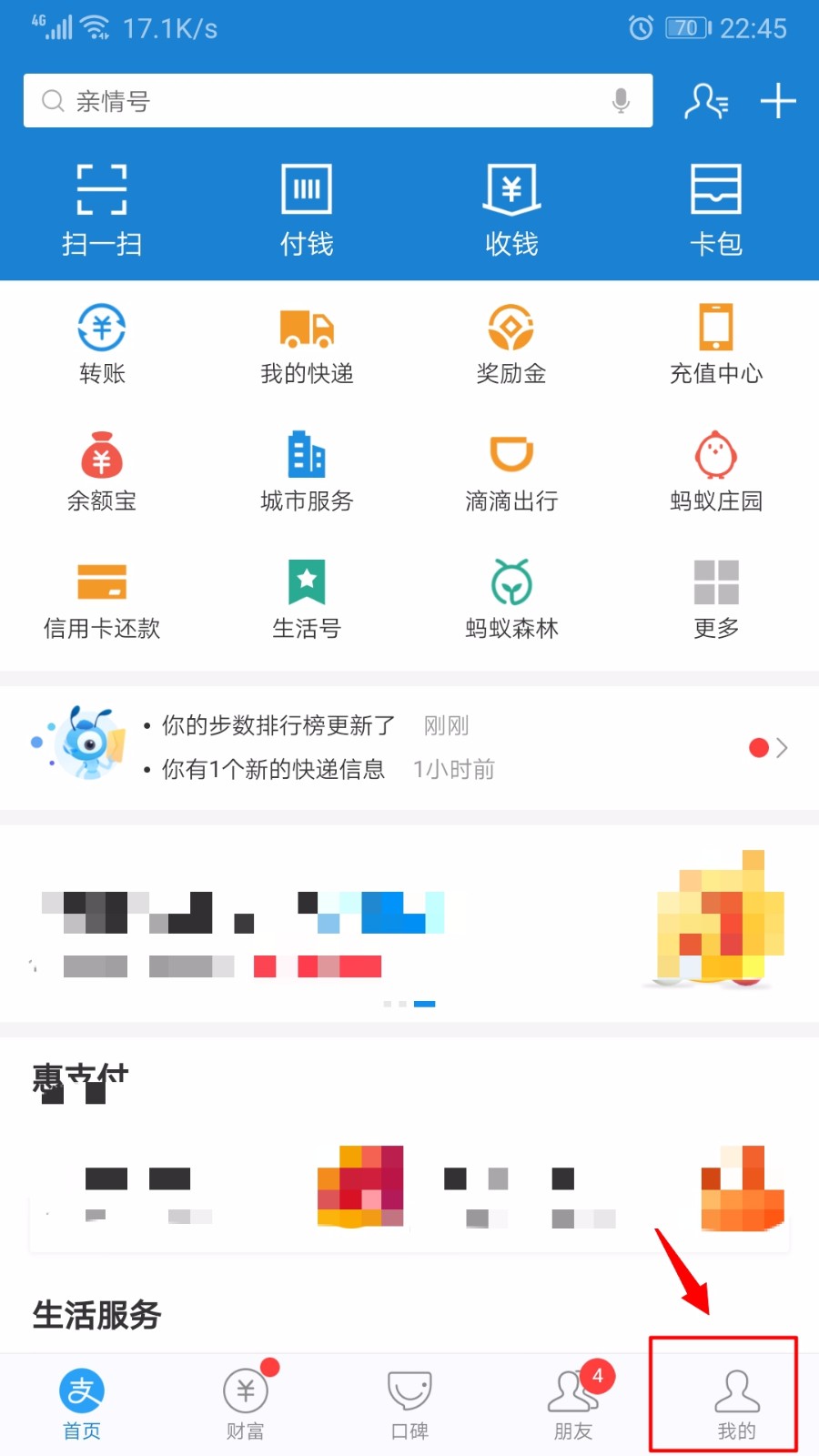Open 扫一扫 scanner

click(102, 210)
